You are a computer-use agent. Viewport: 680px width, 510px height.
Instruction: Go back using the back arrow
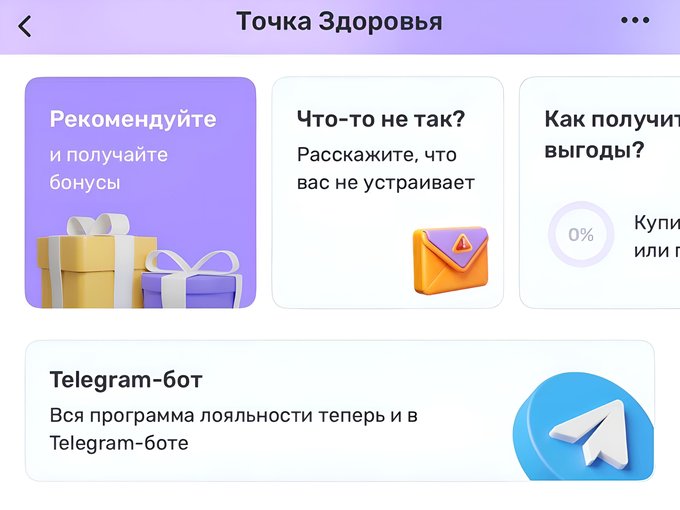(x=25, y=26)
